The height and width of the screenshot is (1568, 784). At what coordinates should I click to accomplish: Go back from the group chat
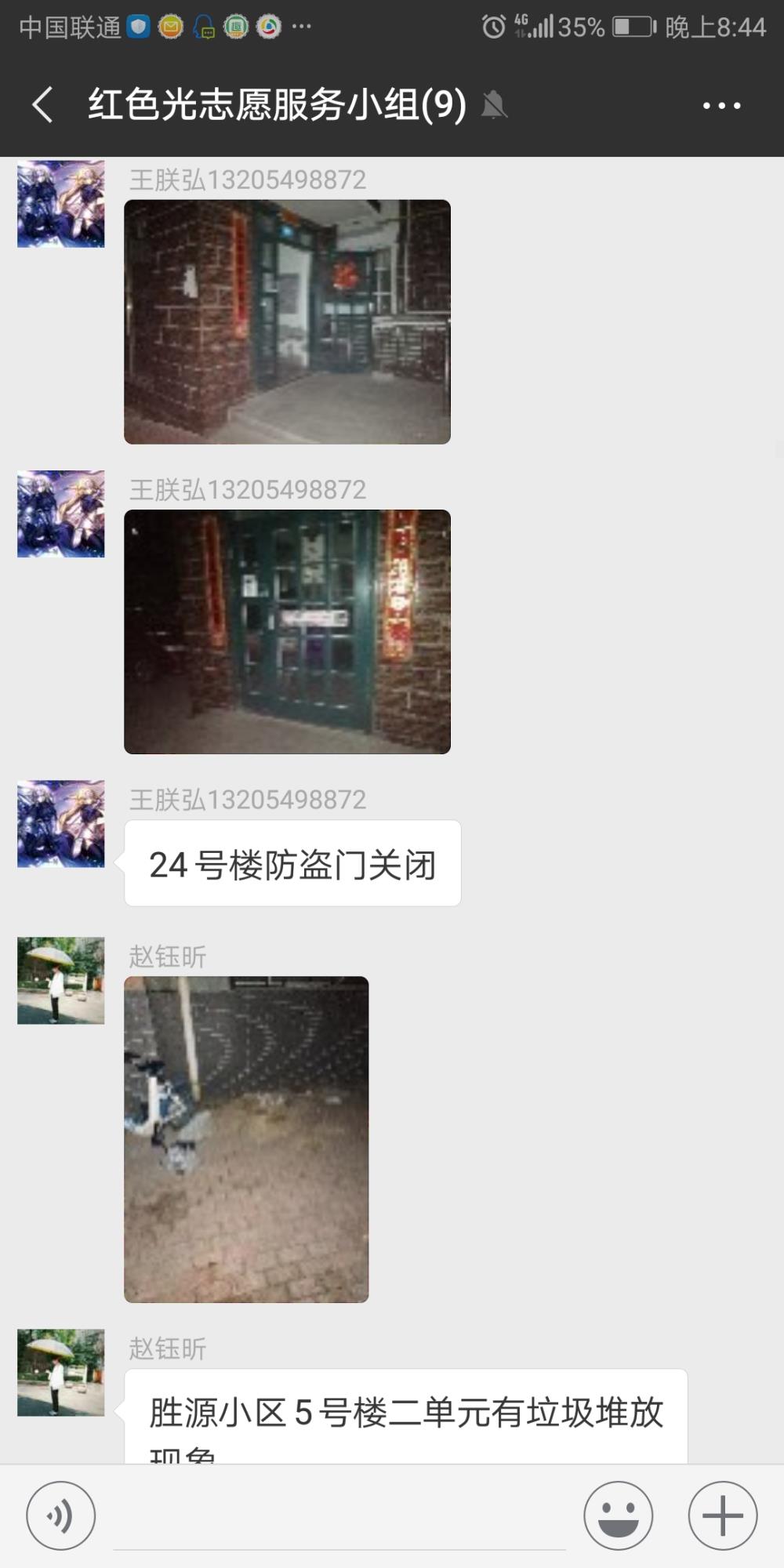click(x=43, y=105)
